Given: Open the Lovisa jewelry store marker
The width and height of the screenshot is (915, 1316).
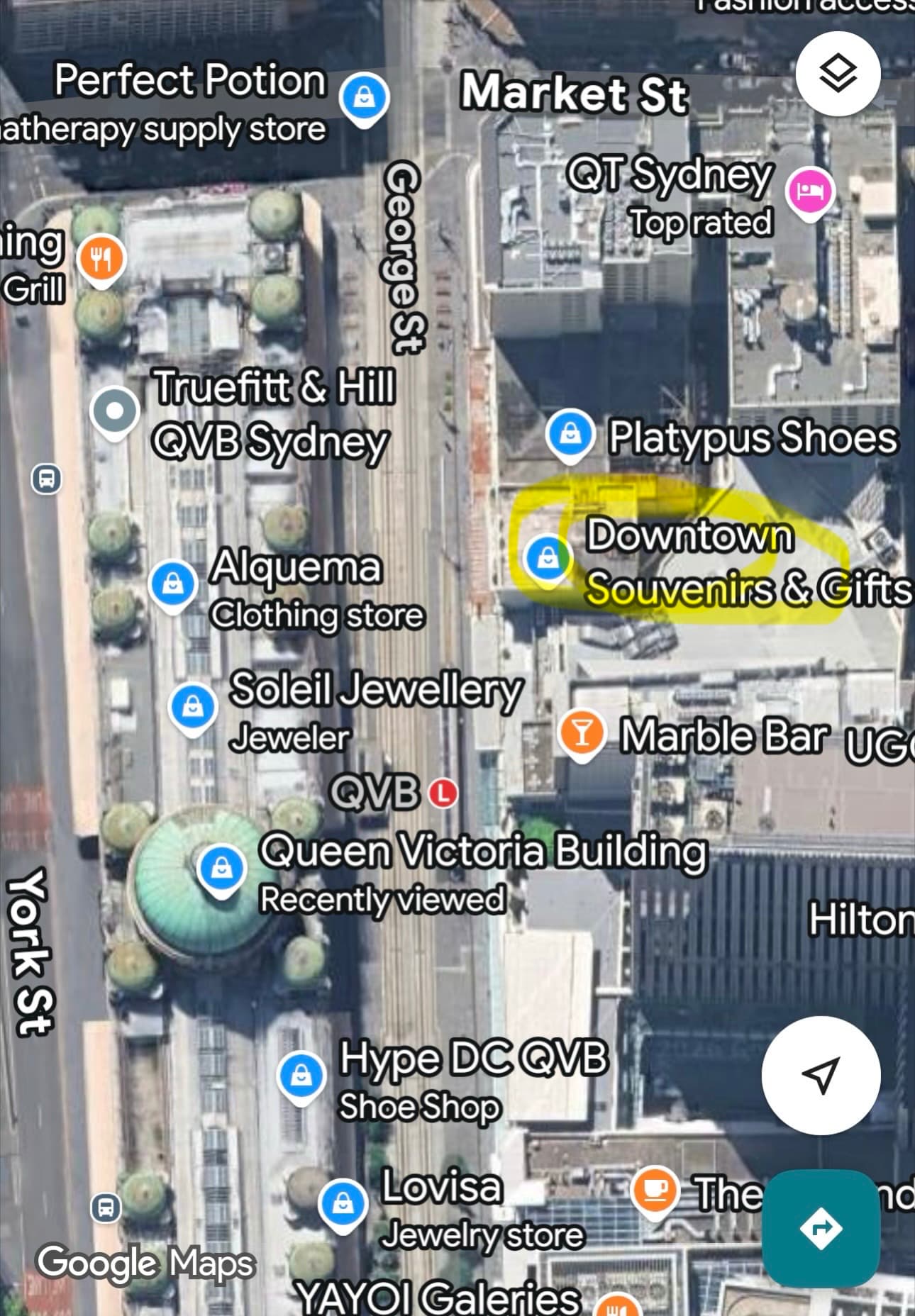Looking at the screenshot, I should [343, 1203].
